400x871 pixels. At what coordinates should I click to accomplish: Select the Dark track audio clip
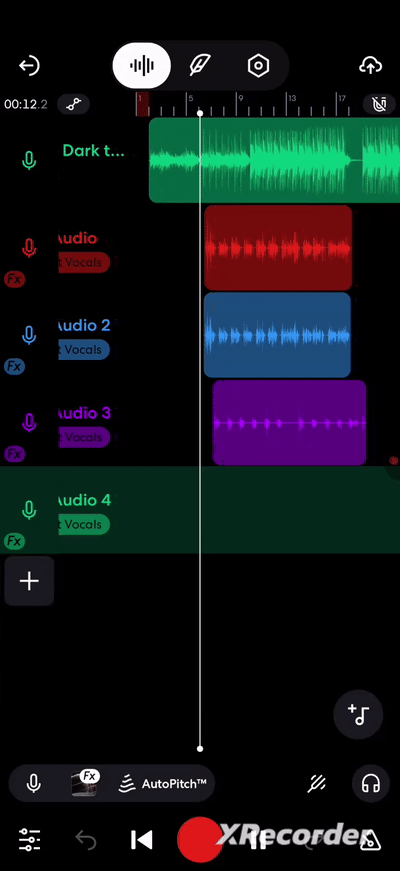click(x=274, y=160)
